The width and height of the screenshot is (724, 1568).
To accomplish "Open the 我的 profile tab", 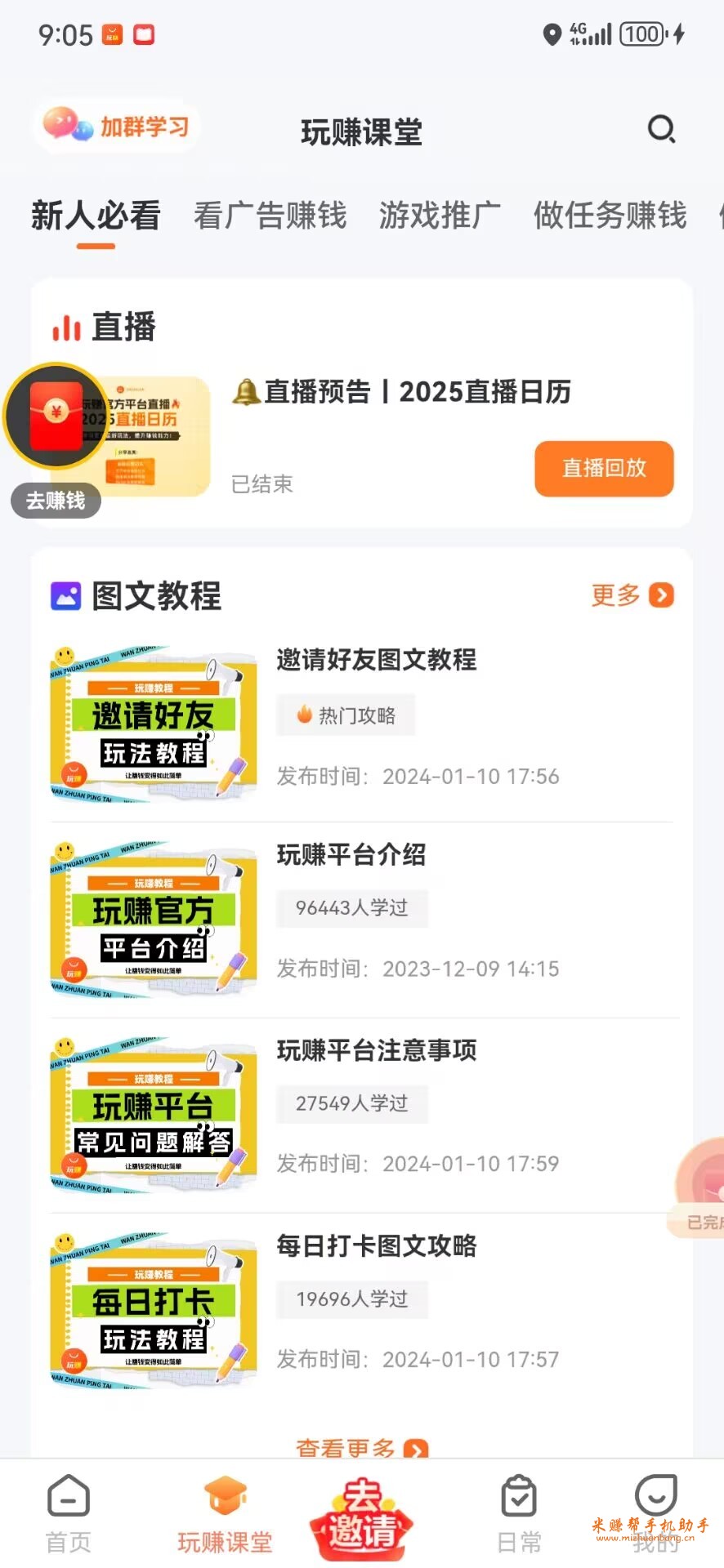I will [655, 1513].
